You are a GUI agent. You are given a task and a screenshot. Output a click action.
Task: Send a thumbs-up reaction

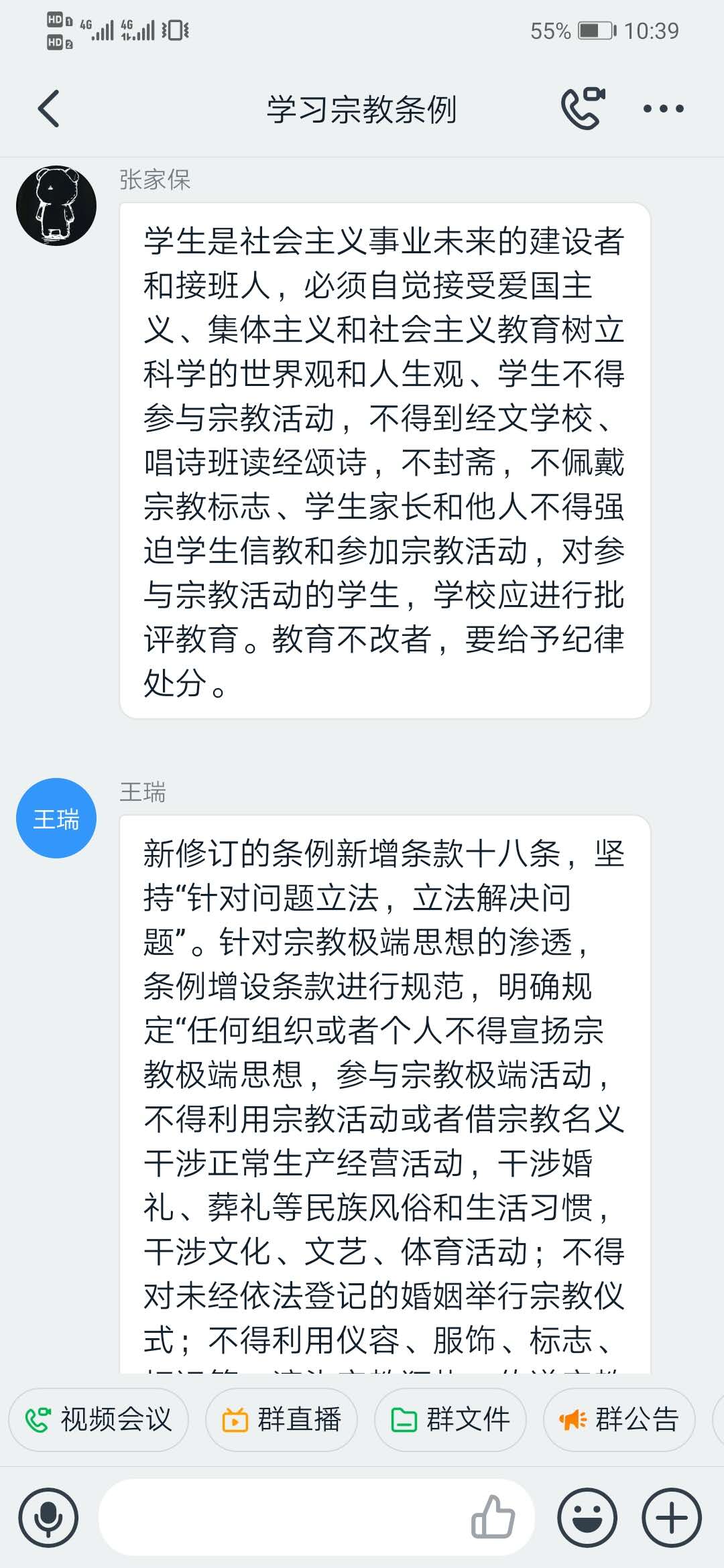point(493,1517)
